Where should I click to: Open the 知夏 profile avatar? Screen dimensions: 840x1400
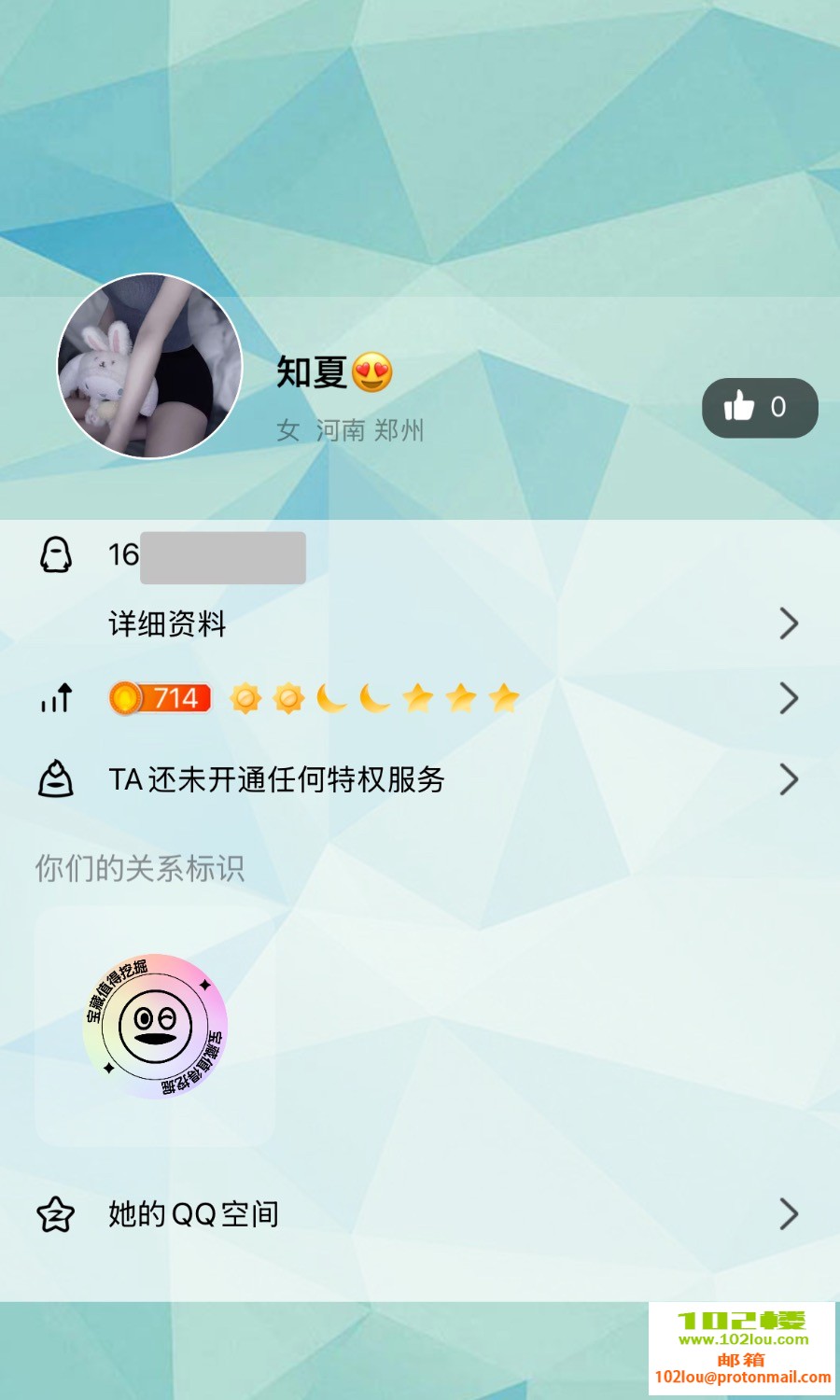(149, 366)
